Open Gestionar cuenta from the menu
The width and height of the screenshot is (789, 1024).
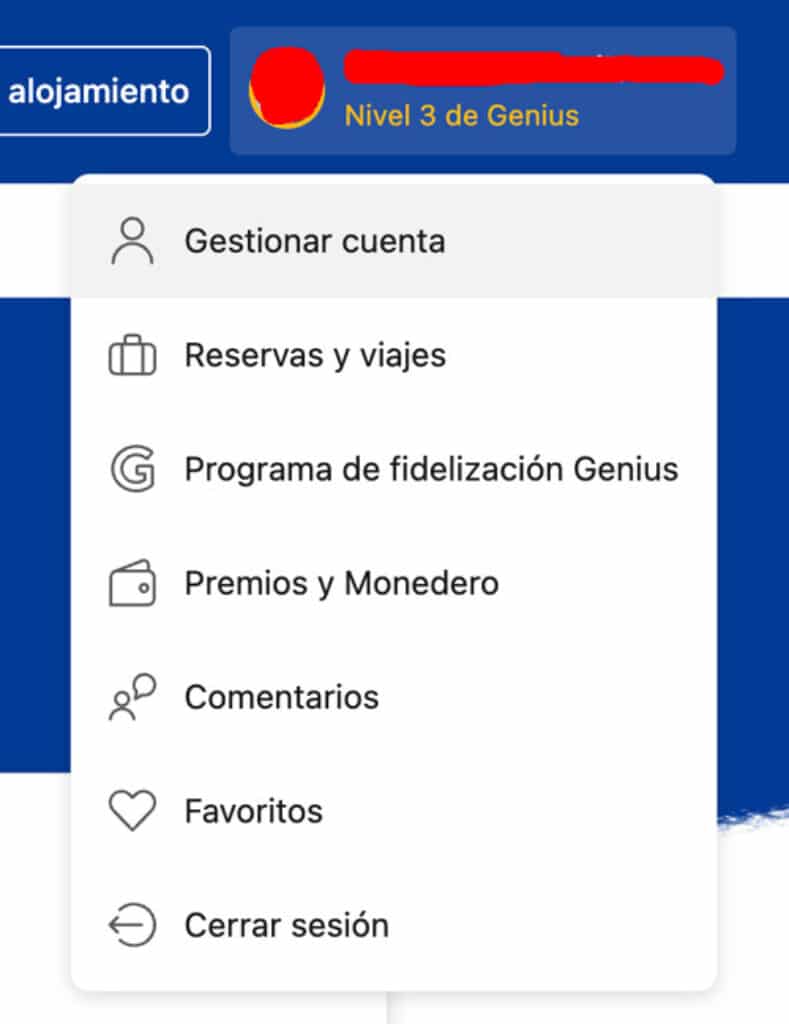pos(315,240)
